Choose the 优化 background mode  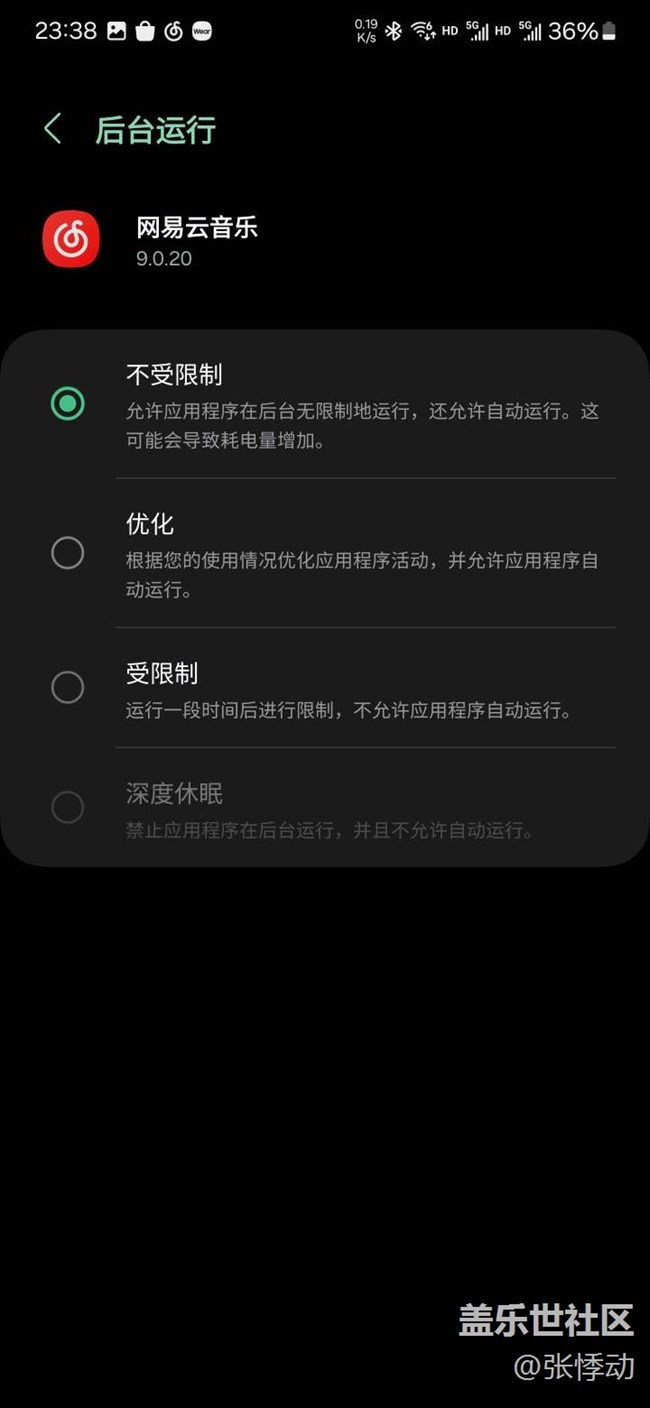[x=68, y=553]
